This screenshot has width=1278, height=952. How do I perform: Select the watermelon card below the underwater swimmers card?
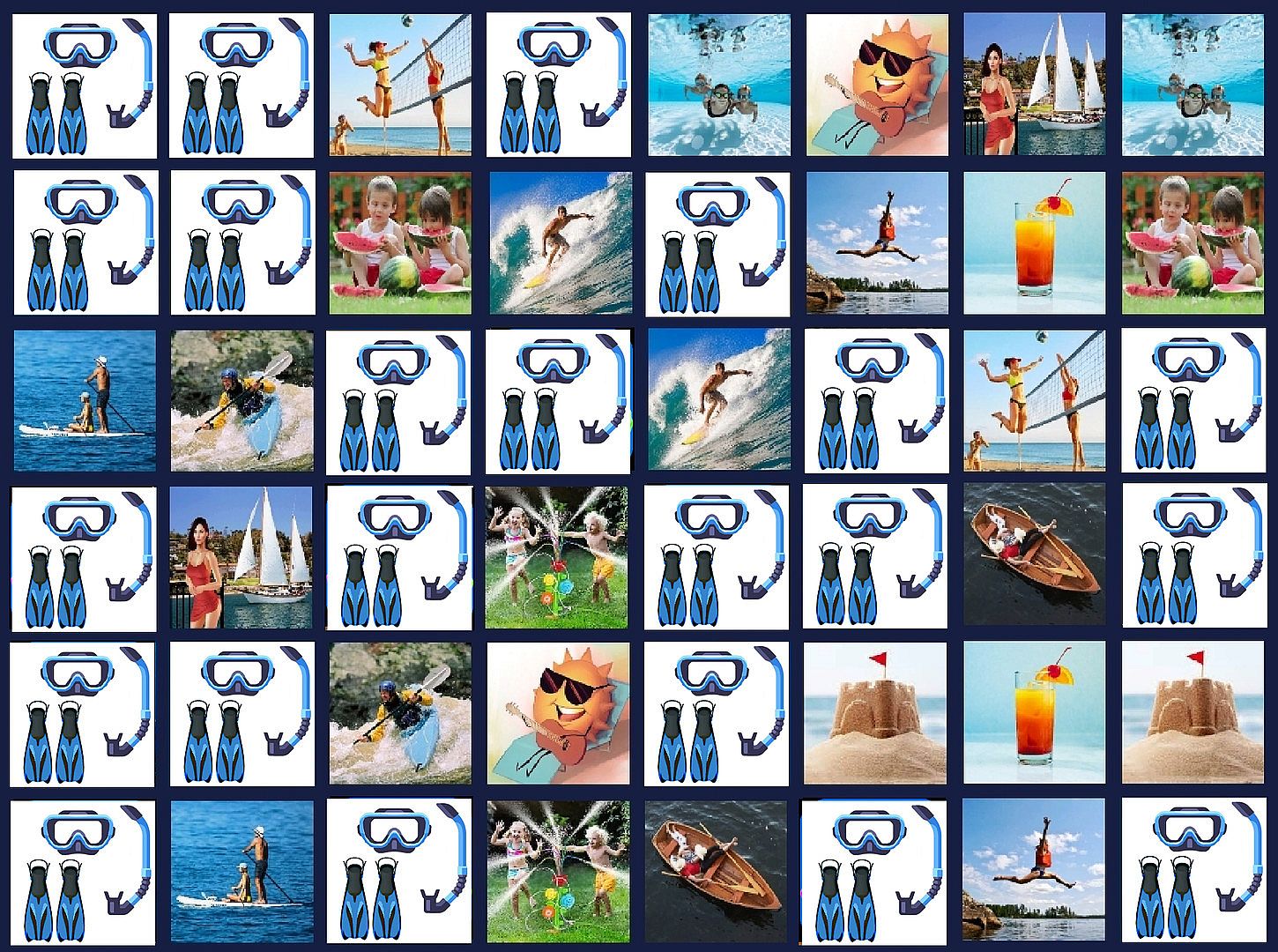coord(1192,242)
